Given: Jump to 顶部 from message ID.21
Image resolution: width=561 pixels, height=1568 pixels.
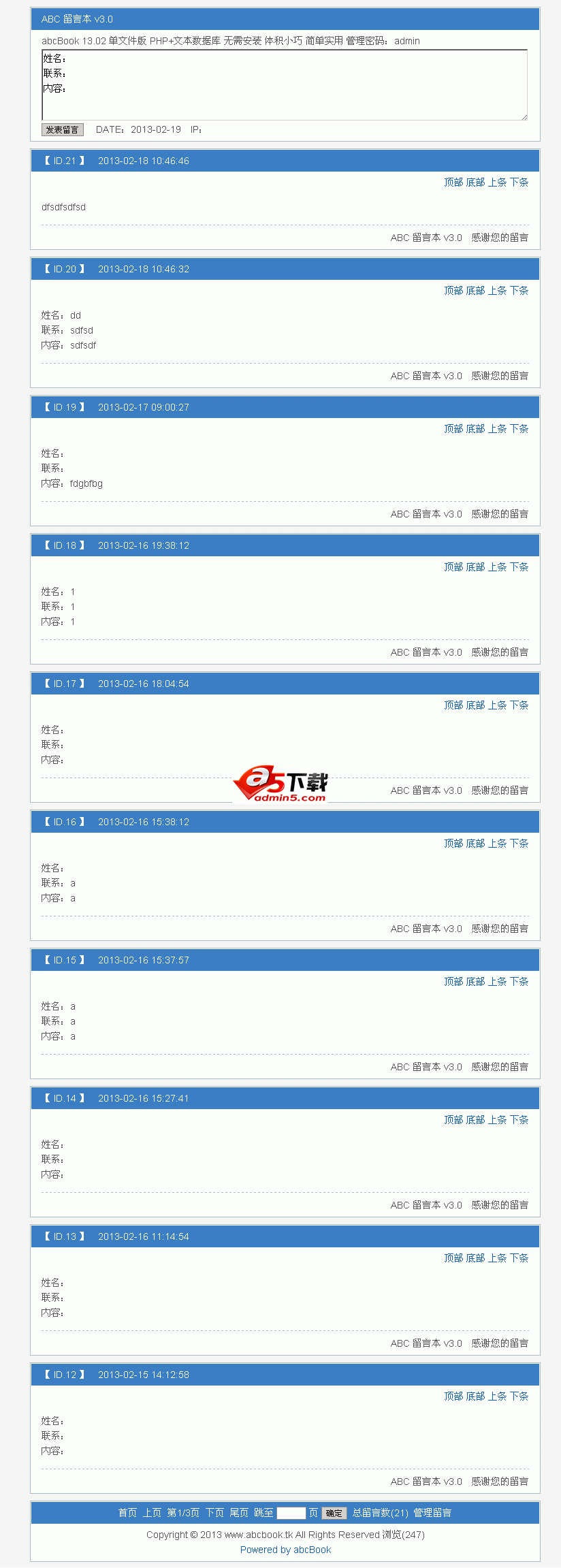Looking at the screenshot, I should pyautogui.click(x=453, y=182).
